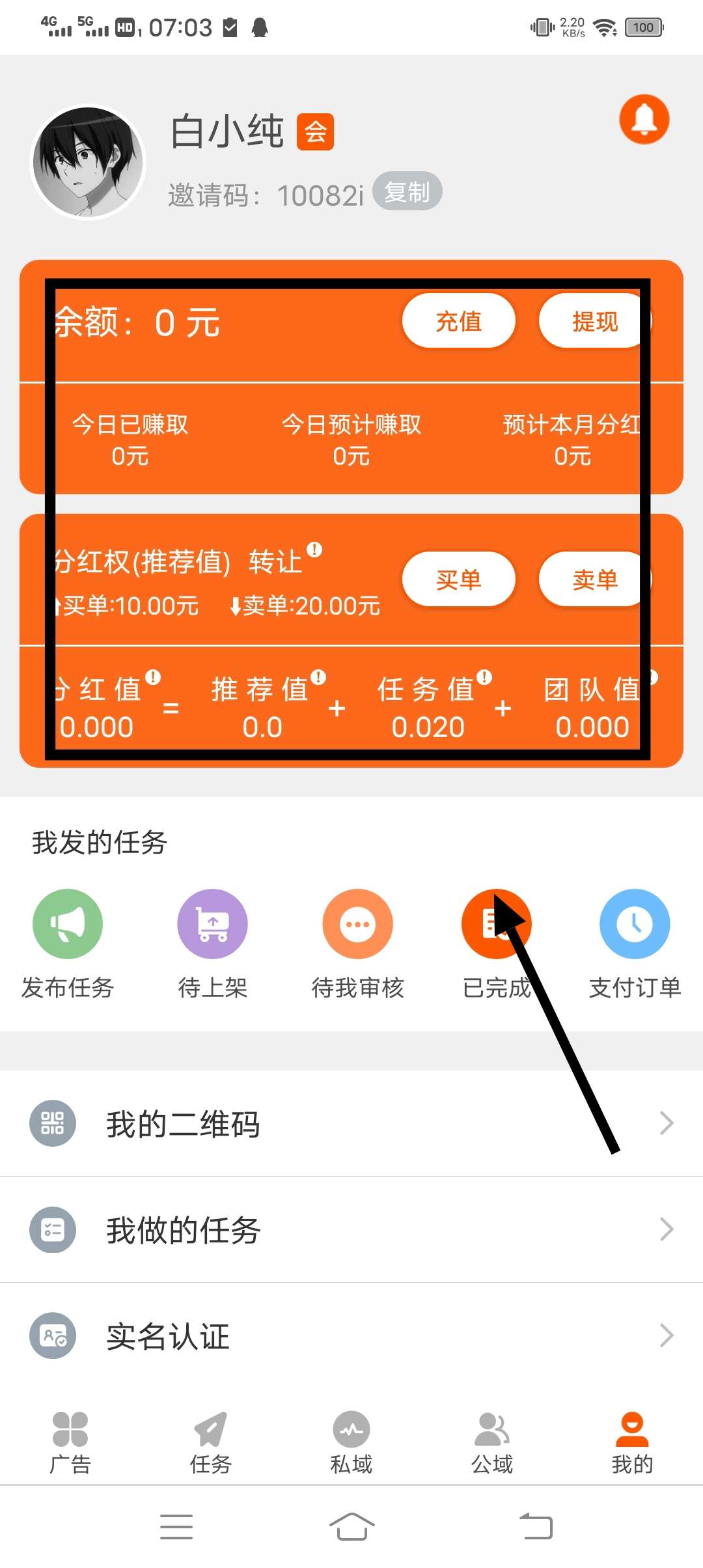The width and height of the screenshot is (703, 1568).
Task: Switch to the 私域 tab
Action: tap(351, 1442)
